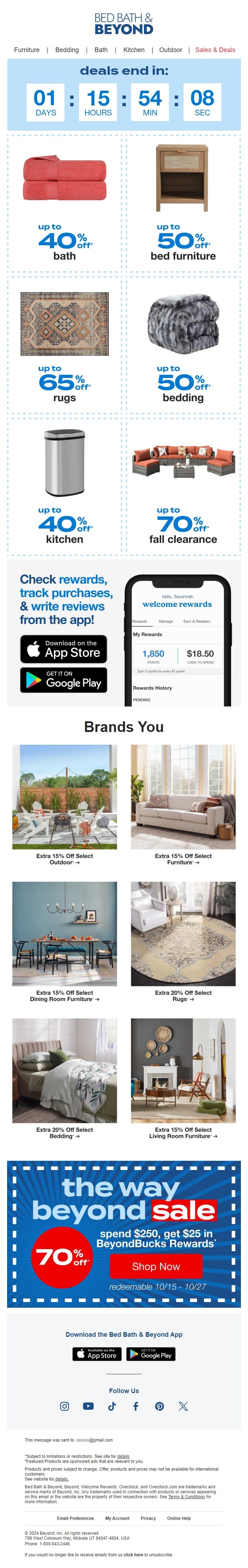
Task: Visit the YouTube channel icon
Action: (x=88, y=1406)
